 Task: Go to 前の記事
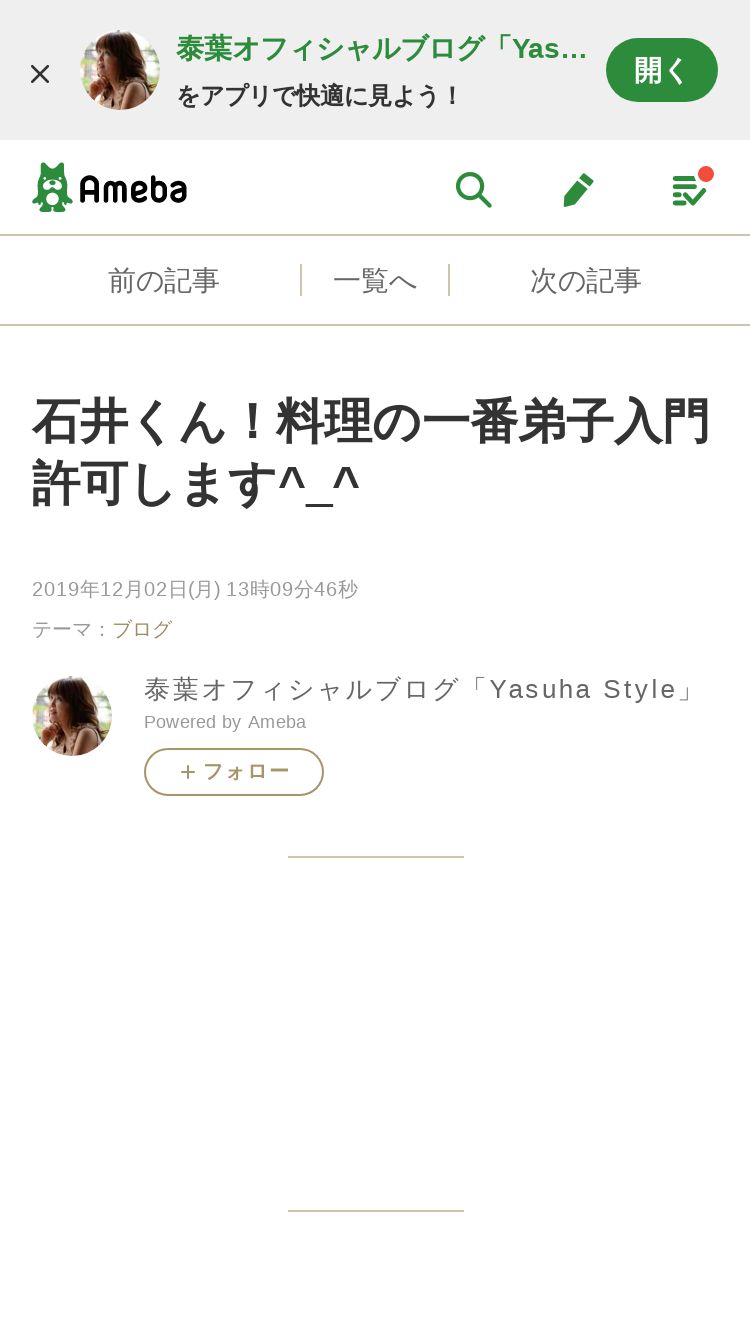[x=163, y=280]
